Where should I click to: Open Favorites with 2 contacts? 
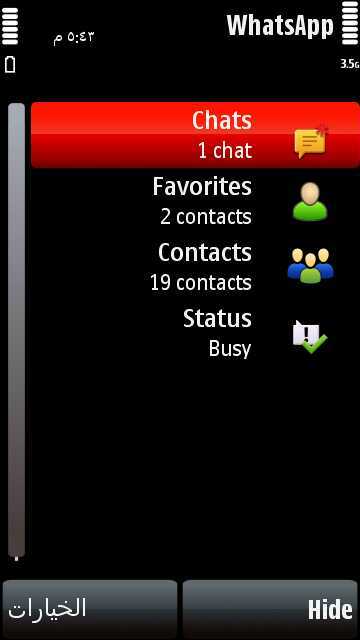pyautogui.click(x=195, y=201)
